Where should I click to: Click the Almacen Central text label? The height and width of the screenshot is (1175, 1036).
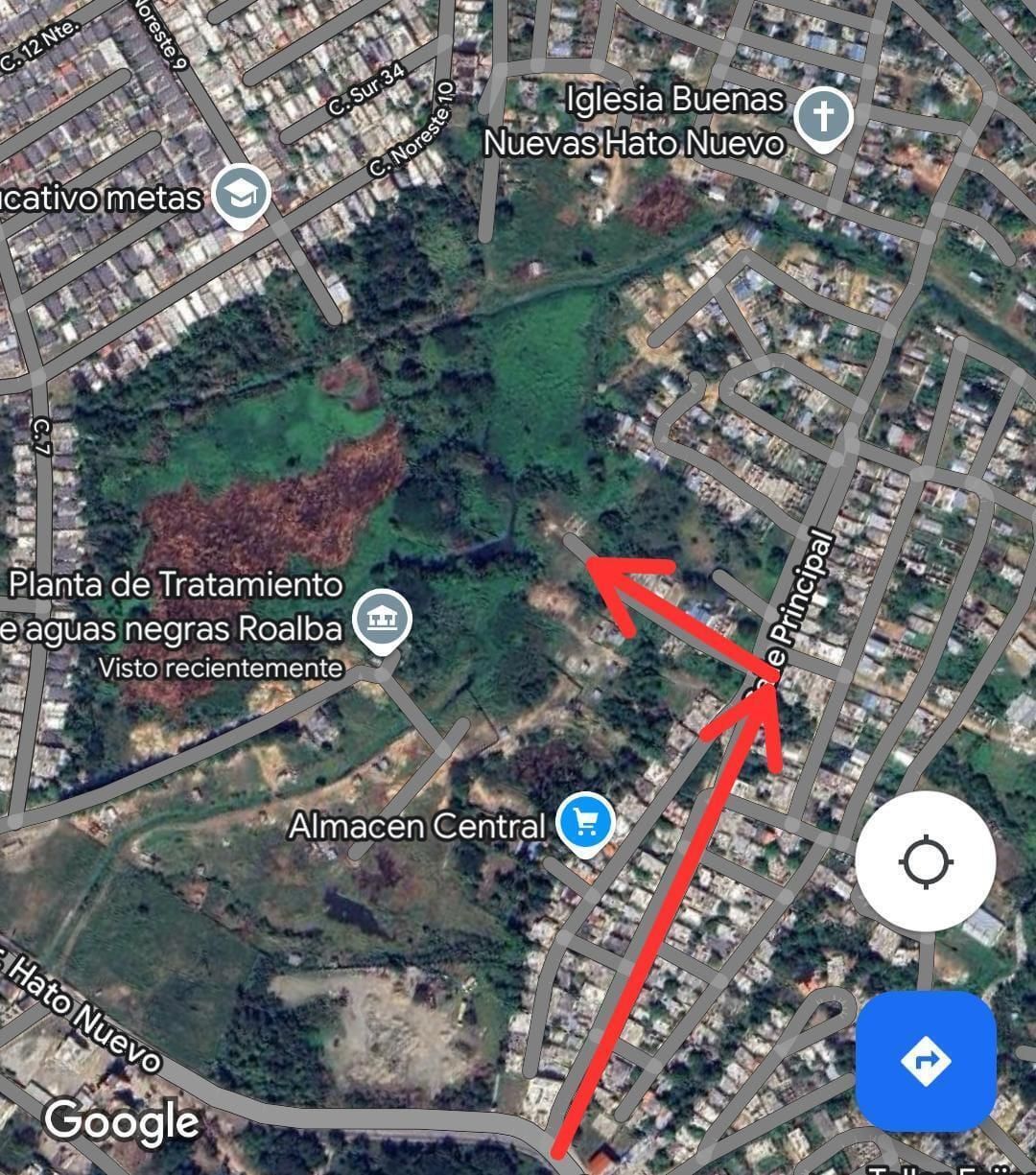[x=413, y=826]
